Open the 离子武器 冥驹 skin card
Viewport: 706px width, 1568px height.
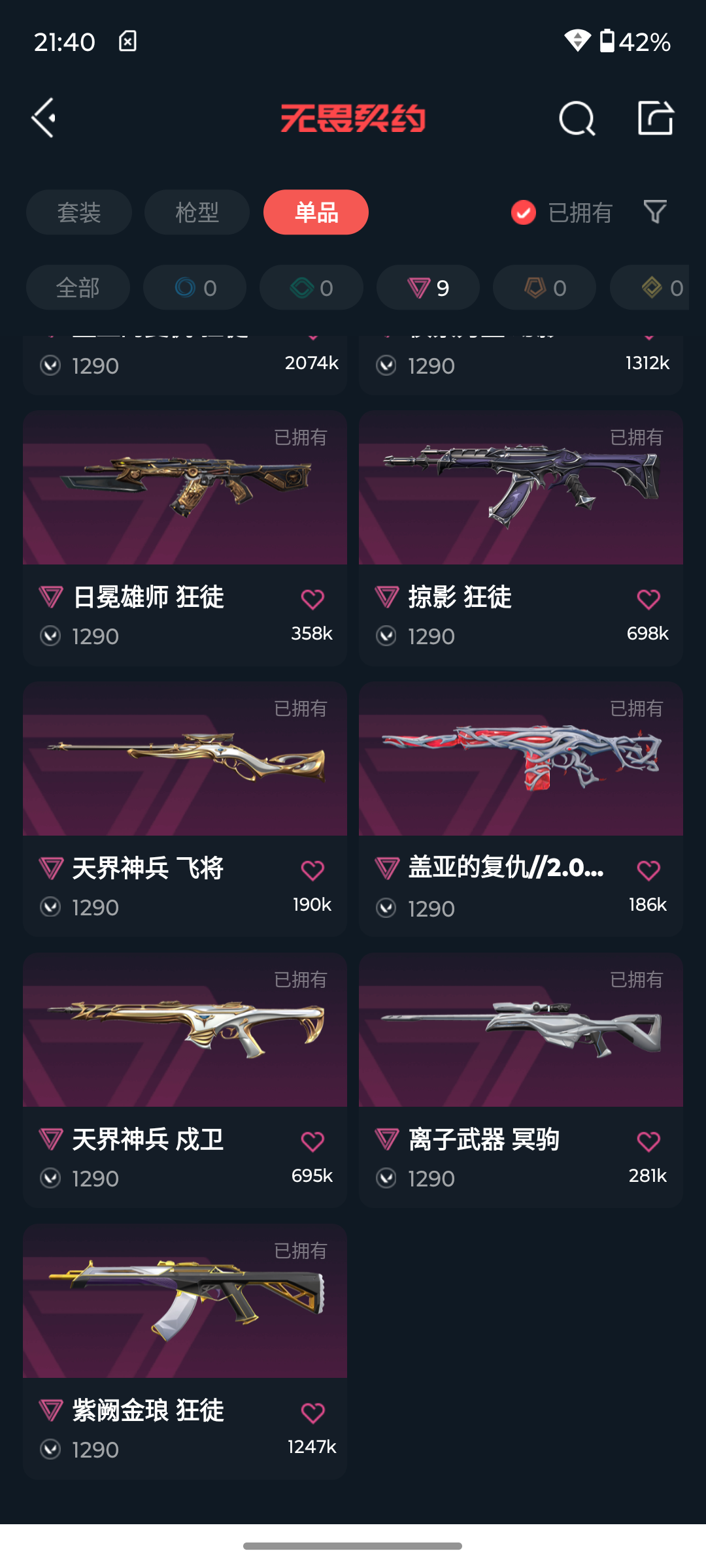pos(521,1081)
